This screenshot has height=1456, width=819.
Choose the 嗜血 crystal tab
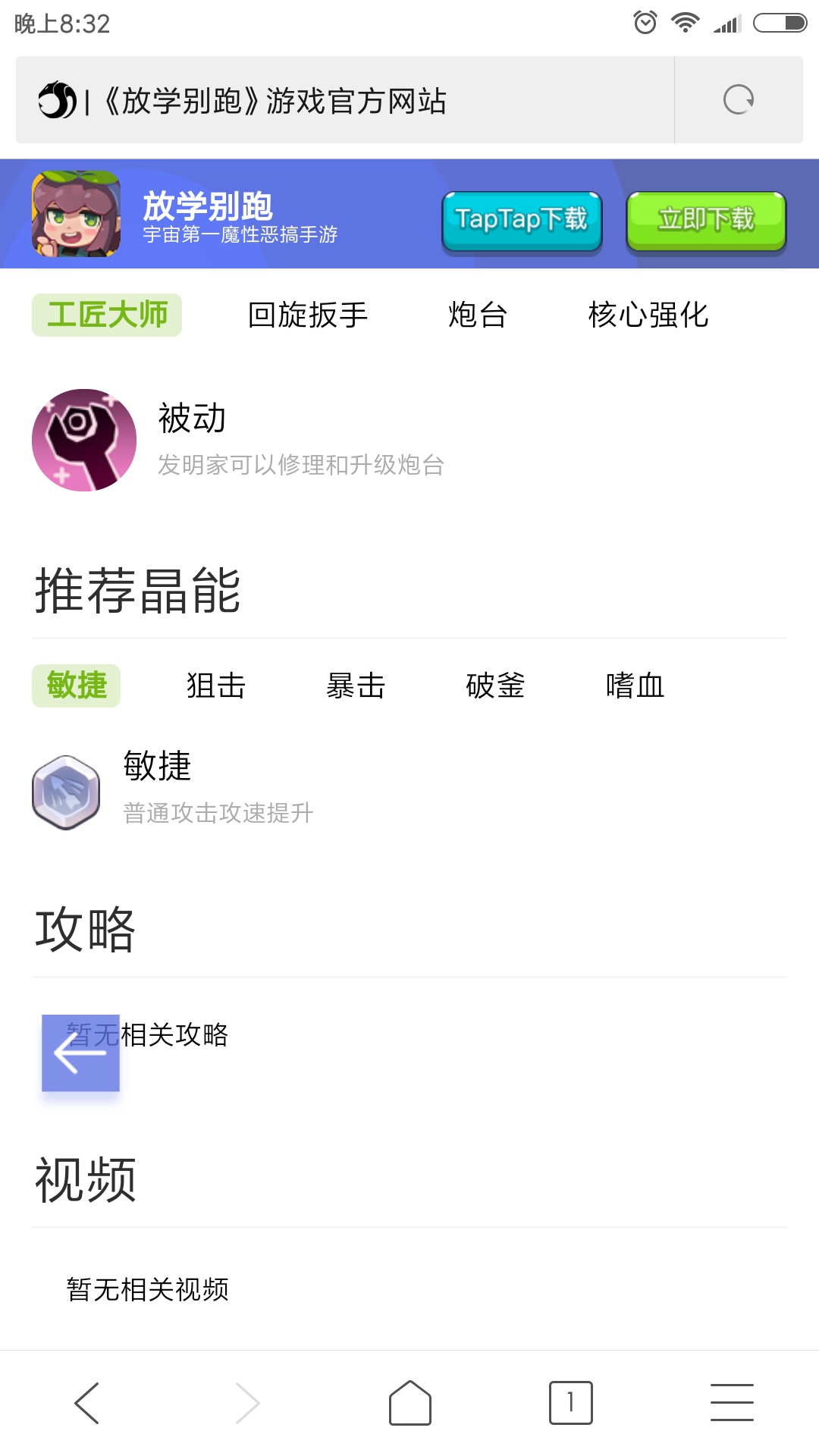[x=635, y=686]
